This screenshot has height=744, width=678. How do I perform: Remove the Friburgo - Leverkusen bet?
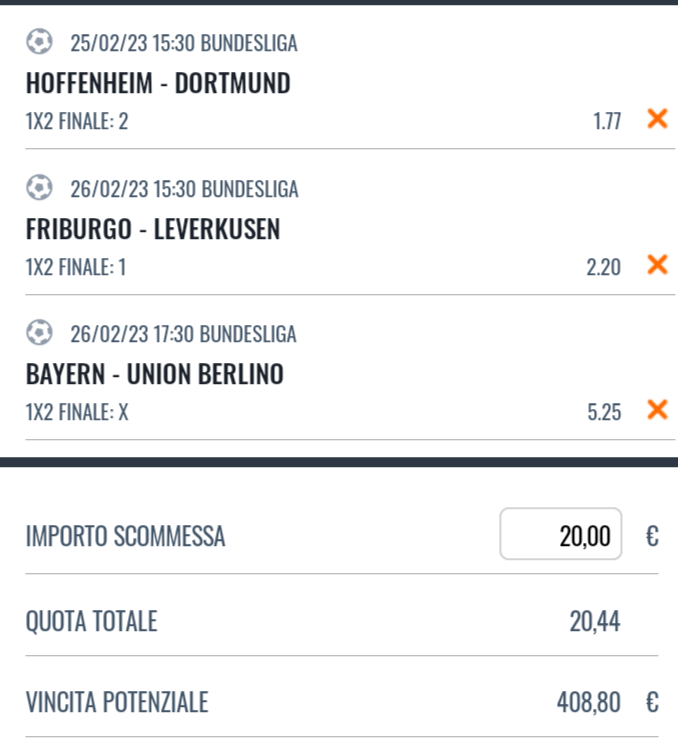point(657,265)
